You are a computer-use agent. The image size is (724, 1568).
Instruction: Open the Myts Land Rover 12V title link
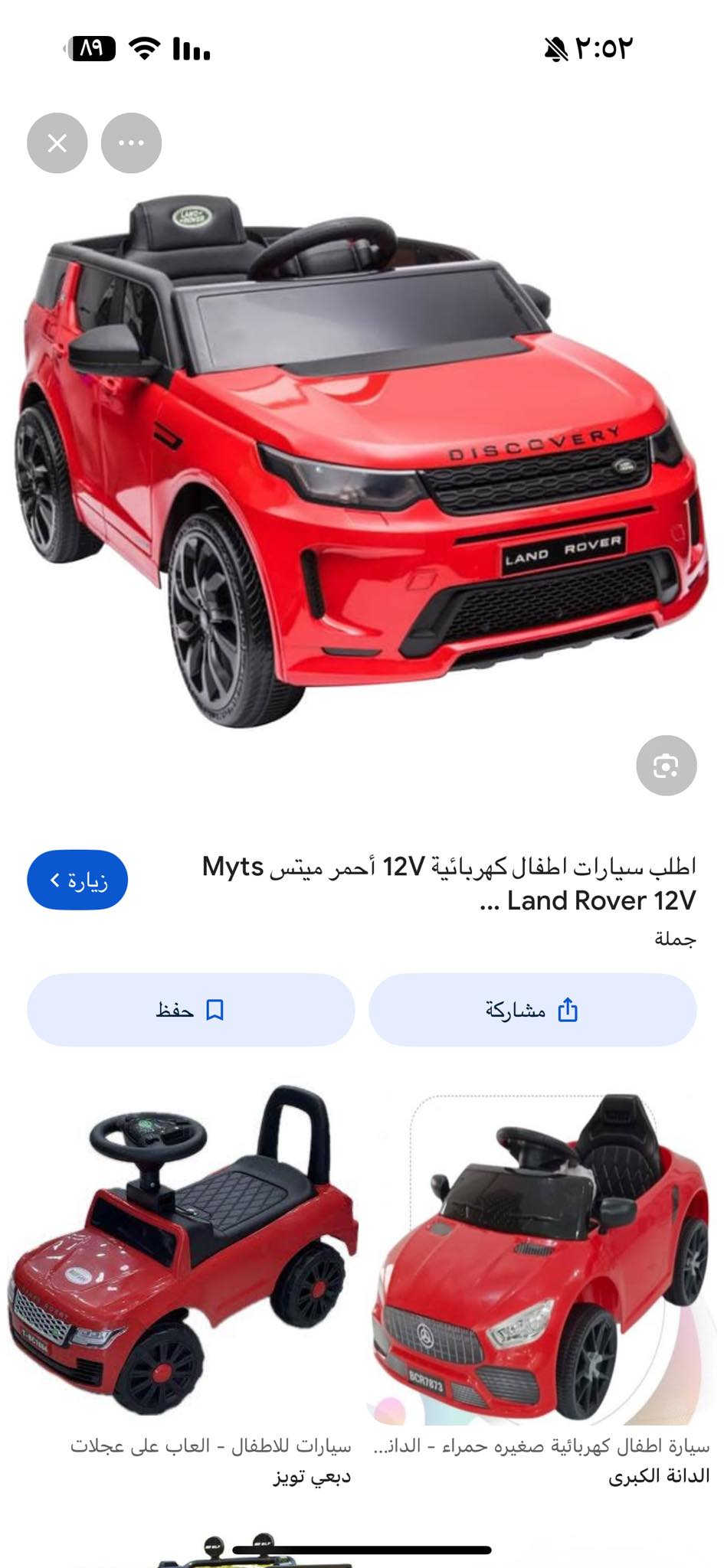pos(460,883)
